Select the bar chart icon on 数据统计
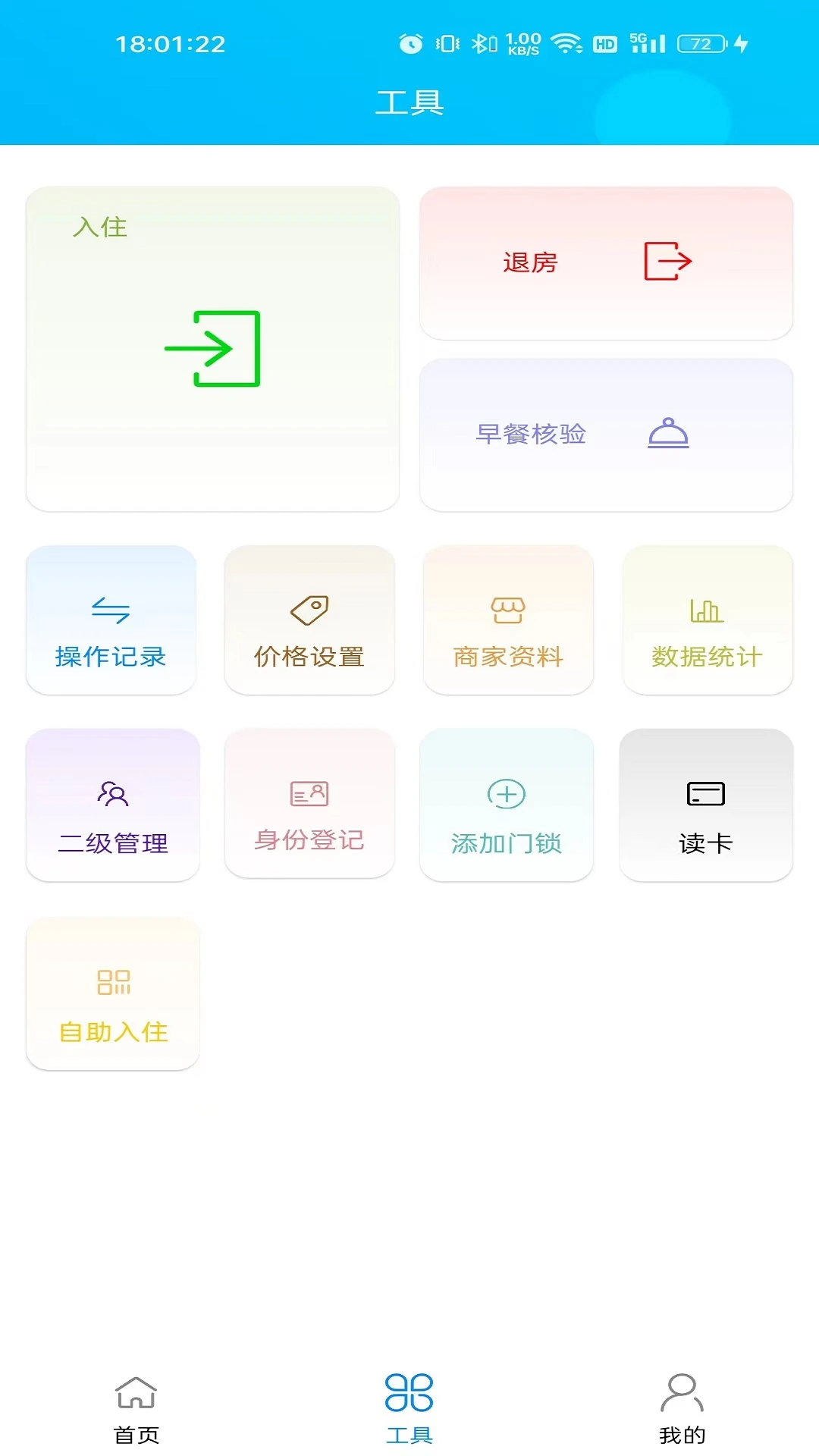The image size is (819, 1456). coord(707,610)
